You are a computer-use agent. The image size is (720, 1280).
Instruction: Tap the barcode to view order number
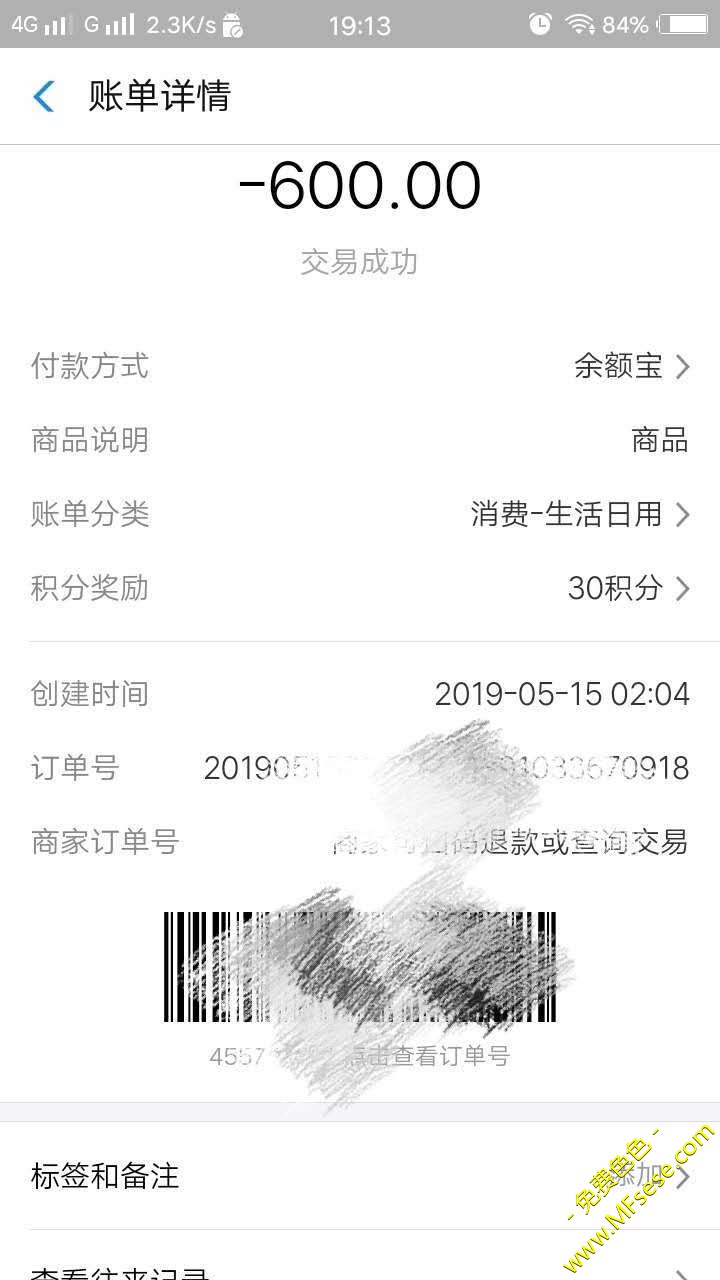click(x=360, y=967)
